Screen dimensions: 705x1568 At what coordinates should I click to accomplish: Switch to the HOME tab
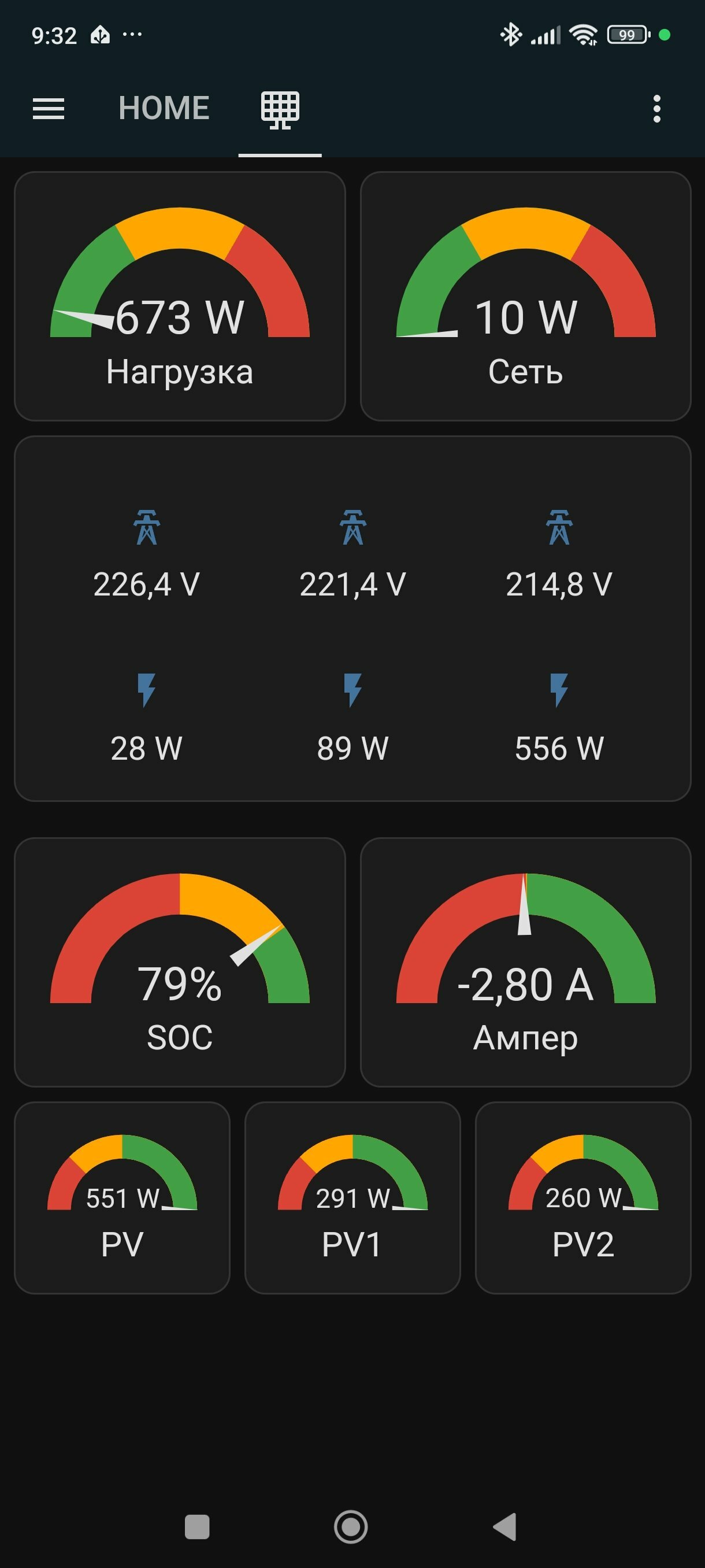(x=164, y=108)
